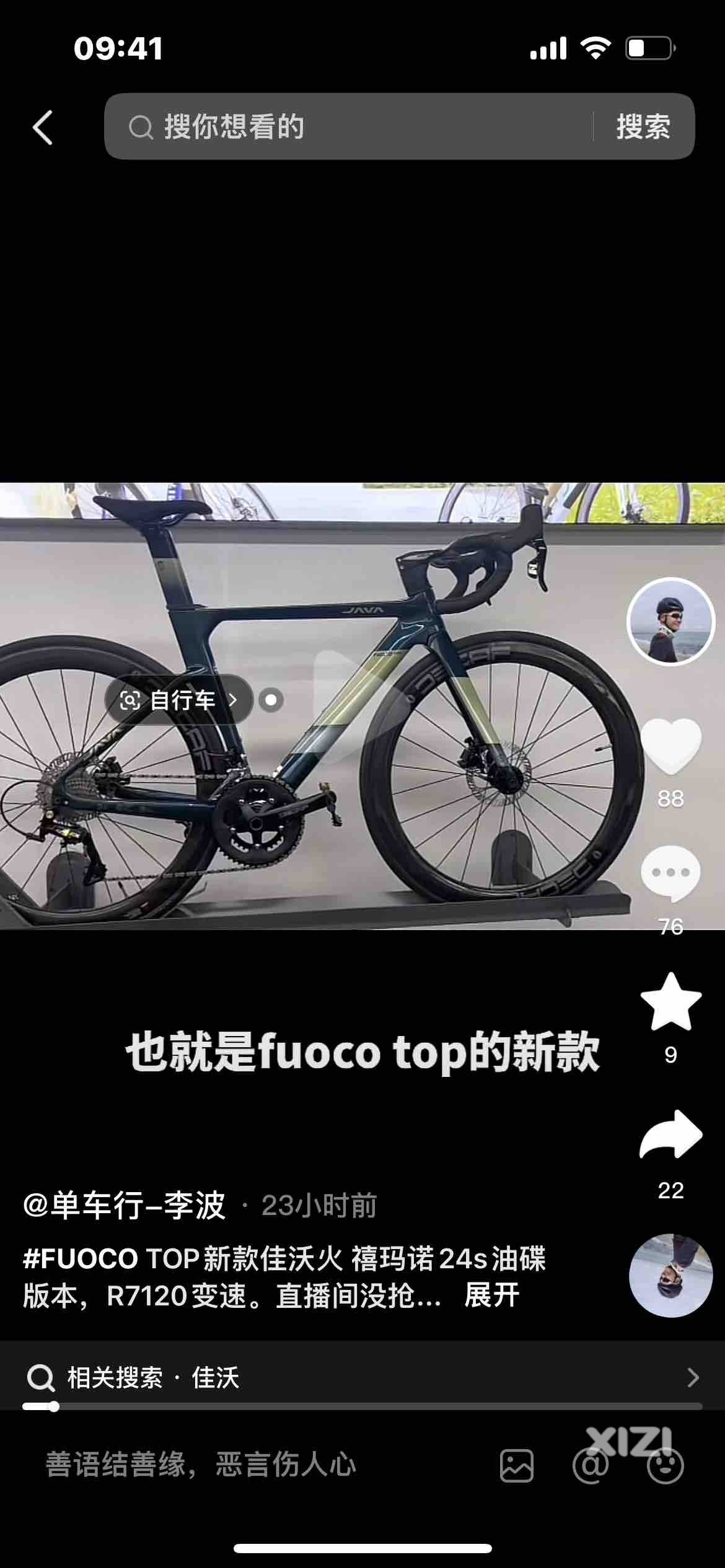
Task: Mention someone with the @ icon
Action: pos(591,1466)
